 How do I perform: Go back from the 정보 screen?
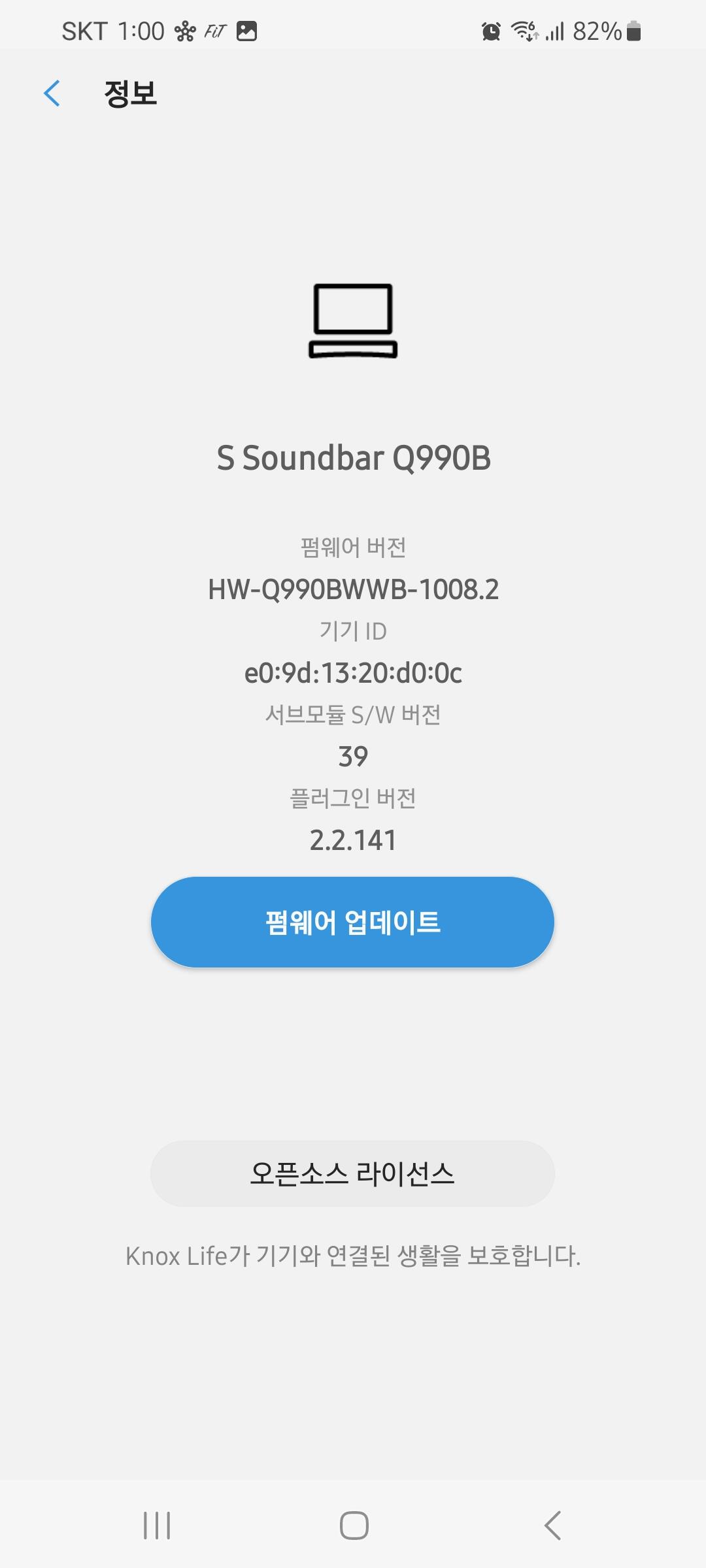pyautogui.click(x=52, y=93)
